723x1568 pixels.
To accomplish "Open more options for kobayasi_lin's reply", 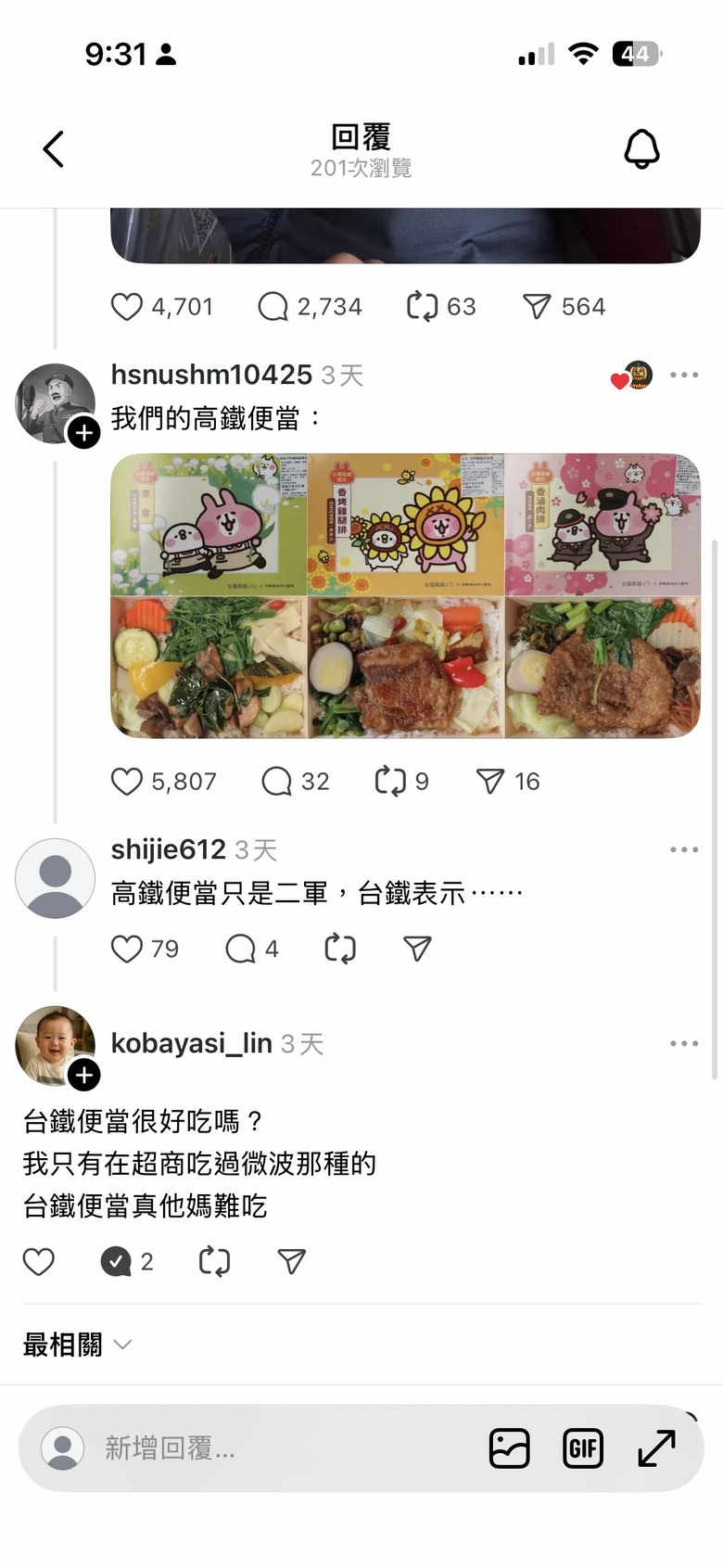I will (x=684, y=1044).
